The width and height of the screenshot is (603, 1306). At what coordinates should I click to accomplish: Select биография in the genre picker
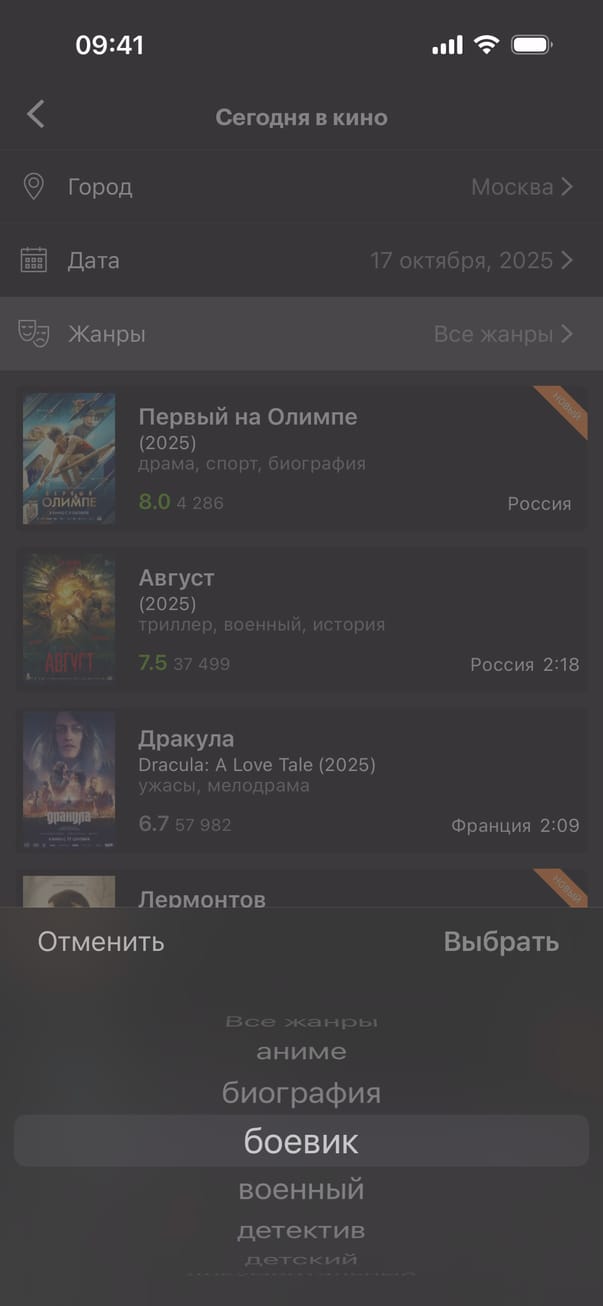[301, 1093]
